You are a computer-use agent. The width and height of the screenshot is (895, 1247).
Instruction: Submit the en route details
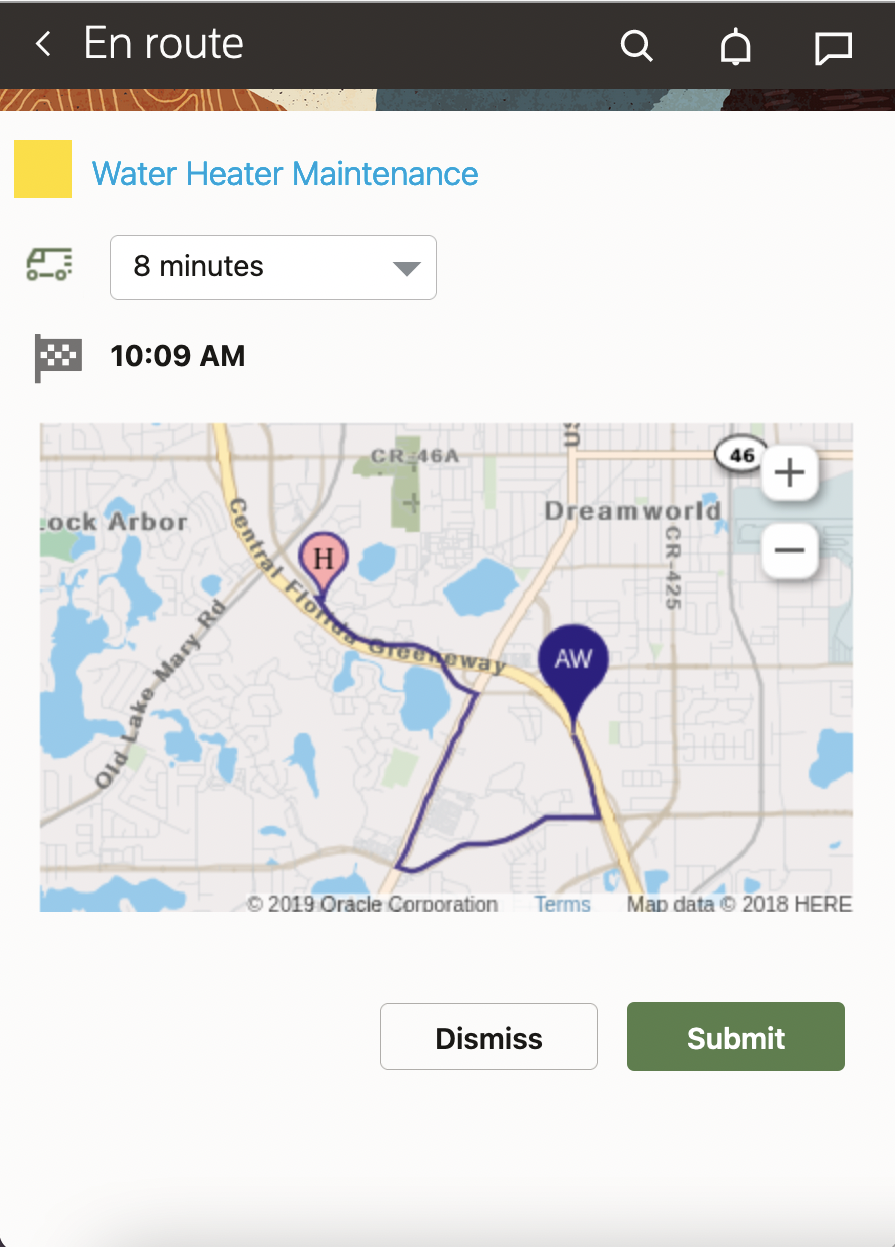coord(735,1037)
